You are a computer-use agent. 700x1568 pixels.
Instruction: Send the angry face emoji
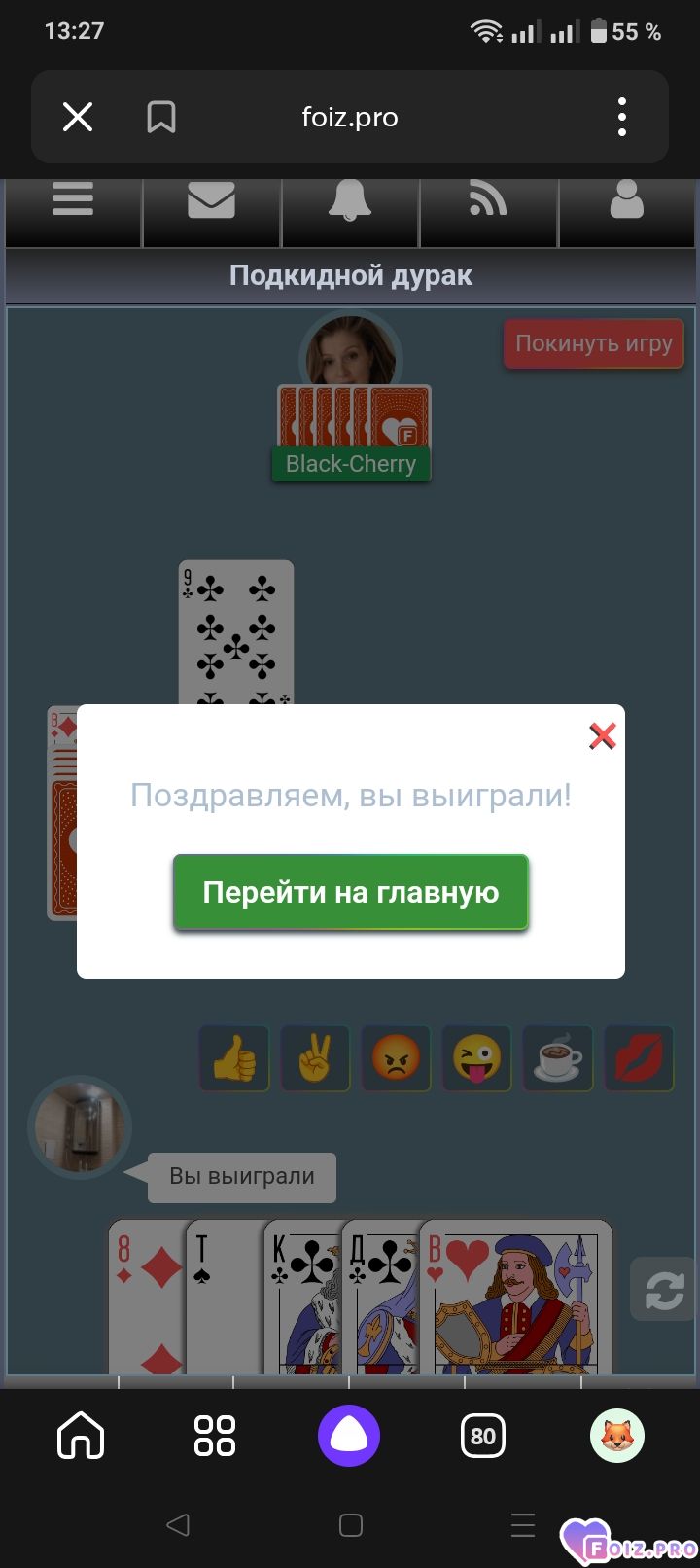(396, 1057)
